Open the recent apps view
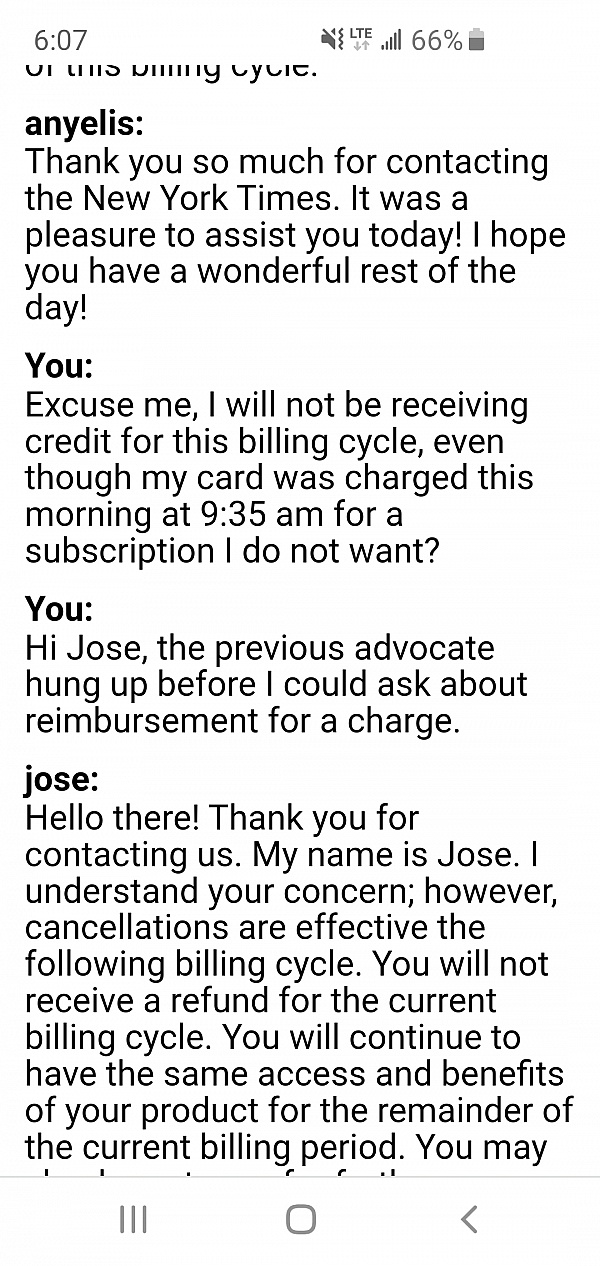This screenshot has height=1266, width=600. coord(133,1219)
